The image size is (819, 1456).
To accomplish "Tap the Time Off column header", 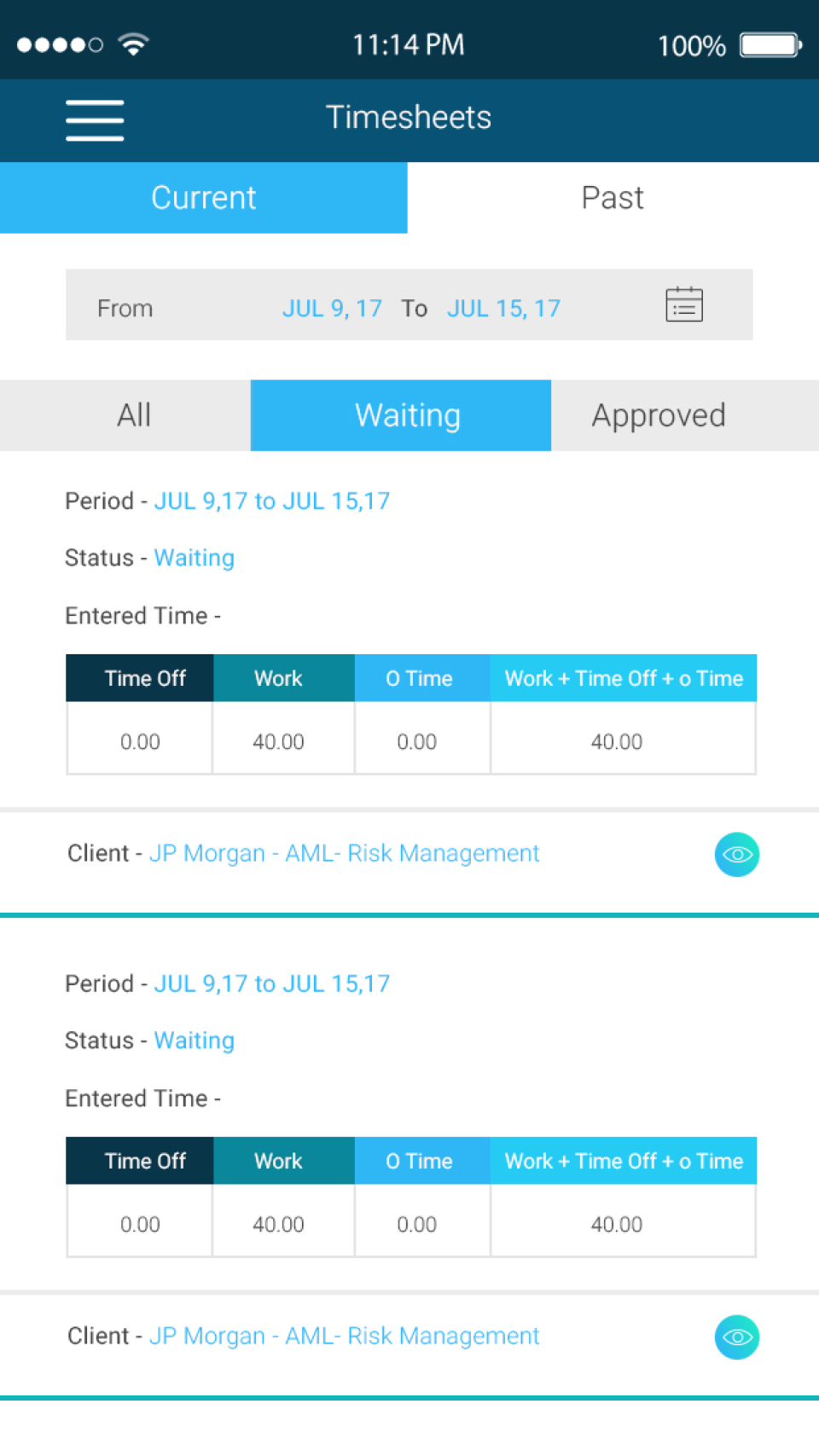I will pyautogui.click(x=139, y=677).
